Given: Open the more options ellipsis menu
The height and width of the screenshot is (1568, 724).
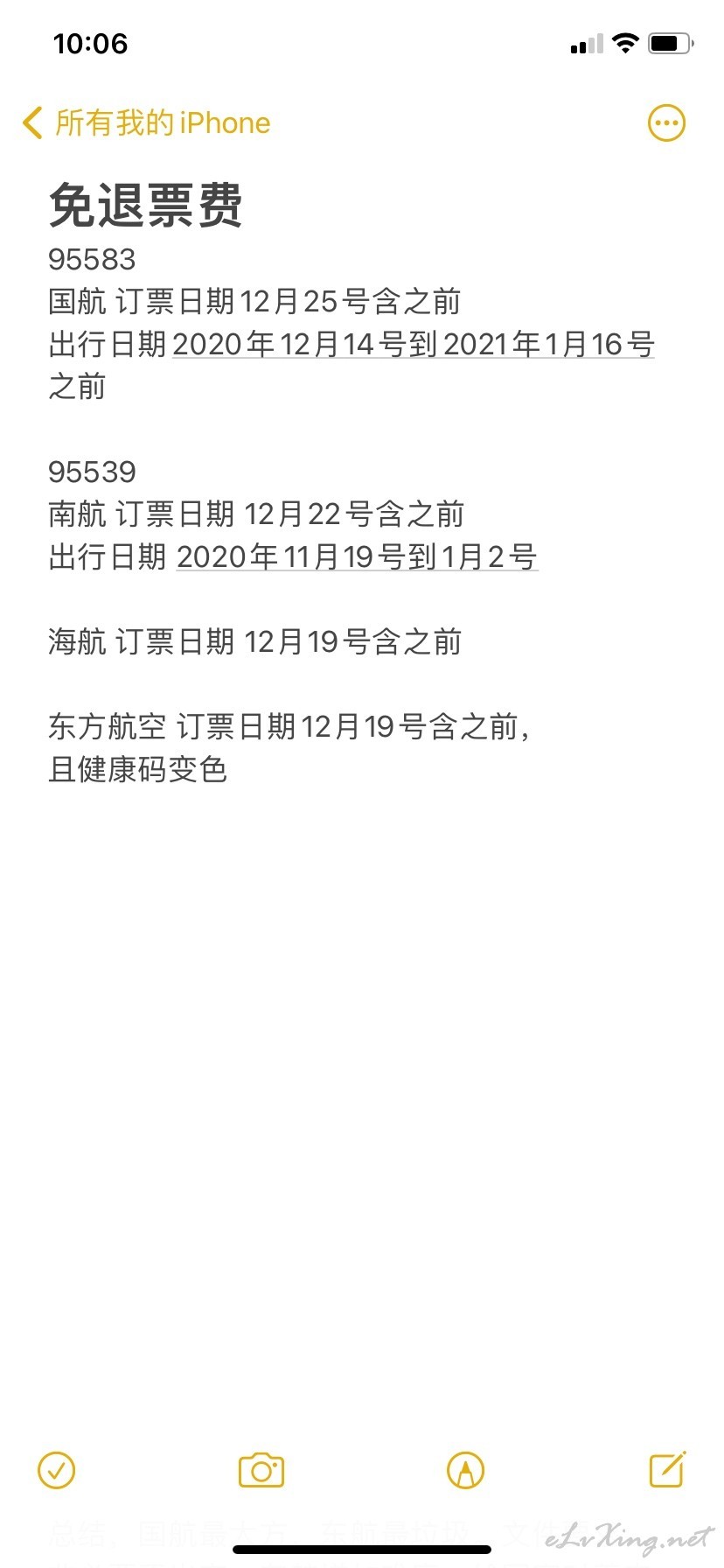Looking at the screenshot, I should point(666,123).
